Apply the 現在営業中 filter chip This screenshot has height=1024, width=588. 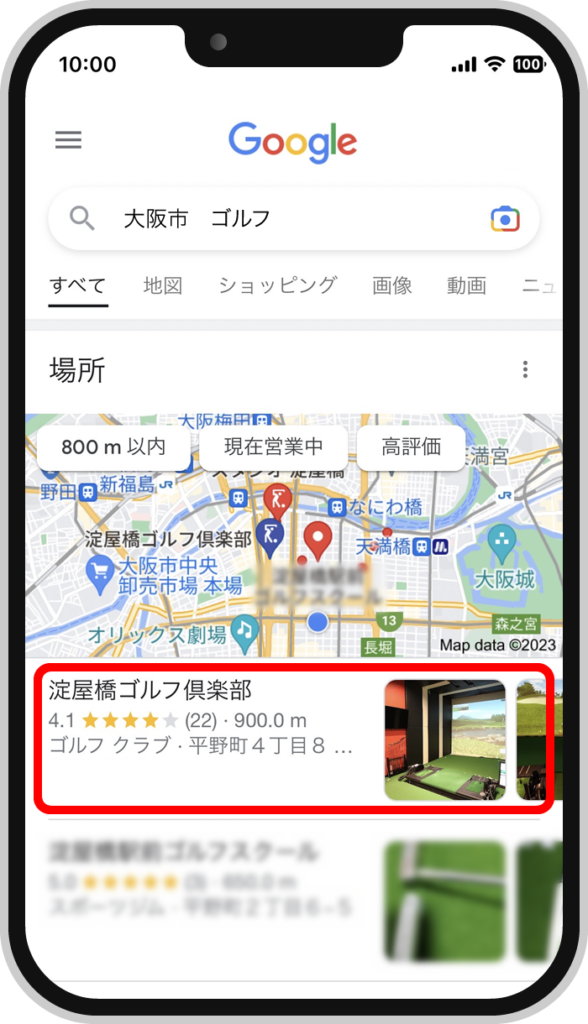tap(274, 447)
